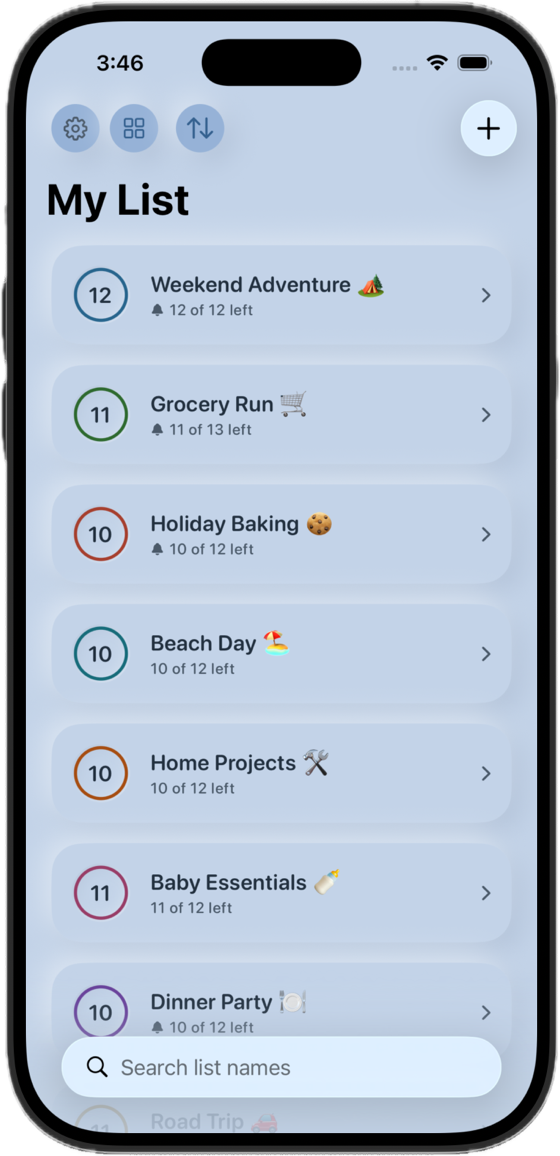Tap the Search list names field
Image resolution: width=560 pixels, height=1156 pixels.
pyautogui.click(x=281, y=1067)
